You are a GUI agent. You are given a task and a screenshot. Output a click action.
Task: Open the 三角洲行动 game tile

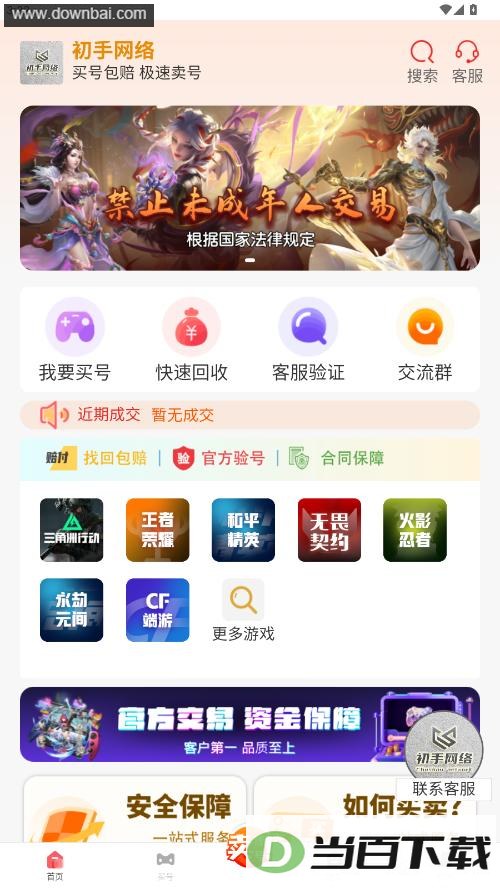click(x=71, y=530)
